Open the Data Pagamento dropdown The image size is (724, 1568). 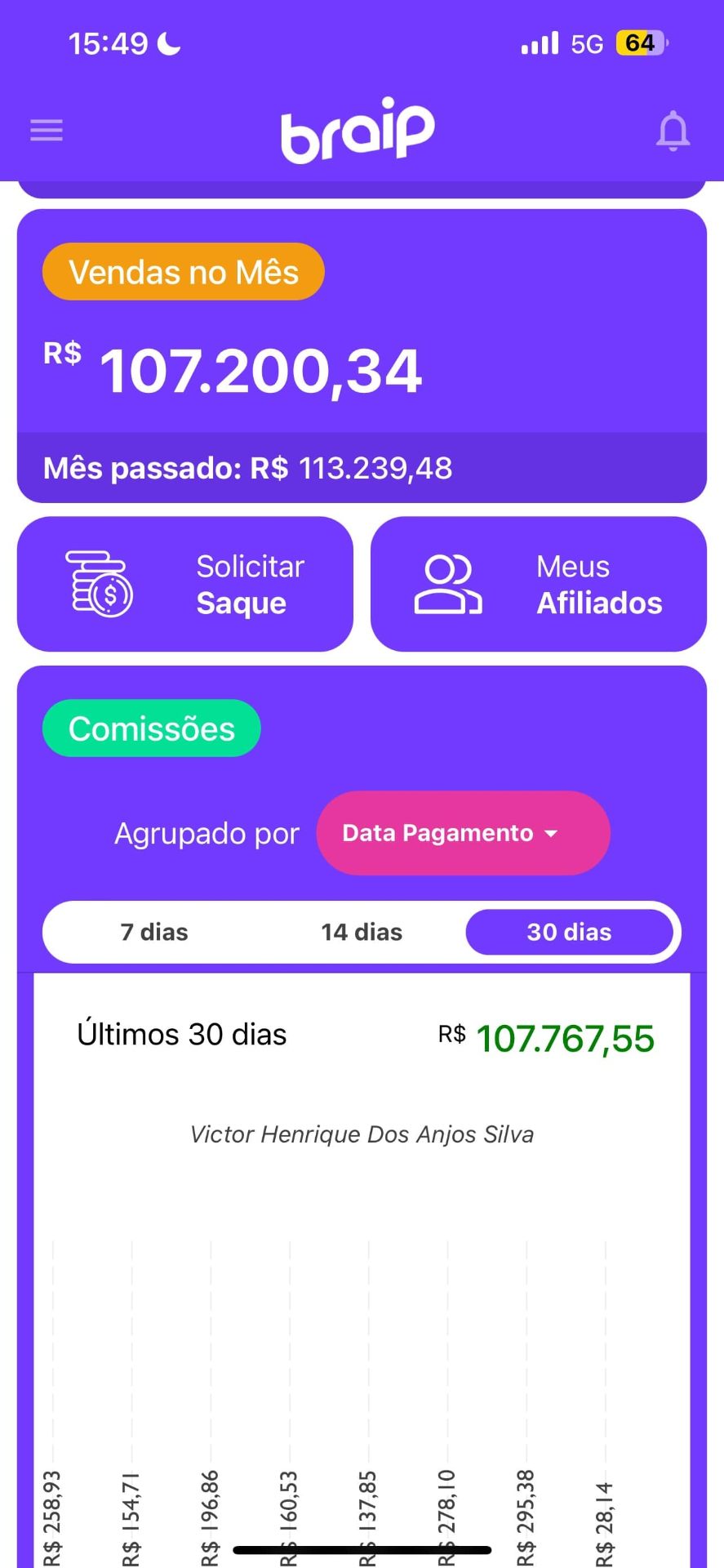pyautogui.click(x=463, y=833)
